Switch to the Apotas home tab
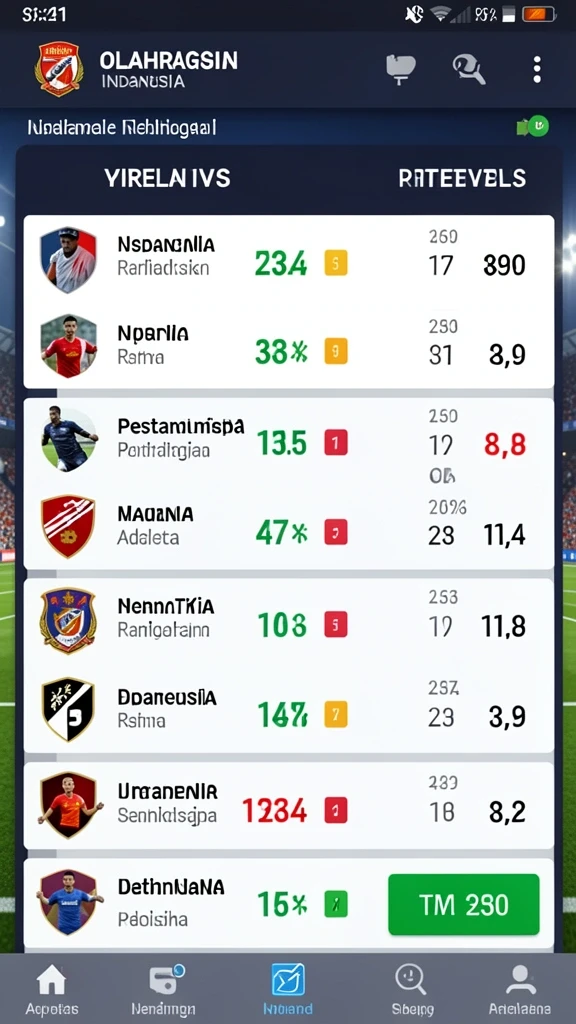 pyautogui.click(x=52, y=989)
